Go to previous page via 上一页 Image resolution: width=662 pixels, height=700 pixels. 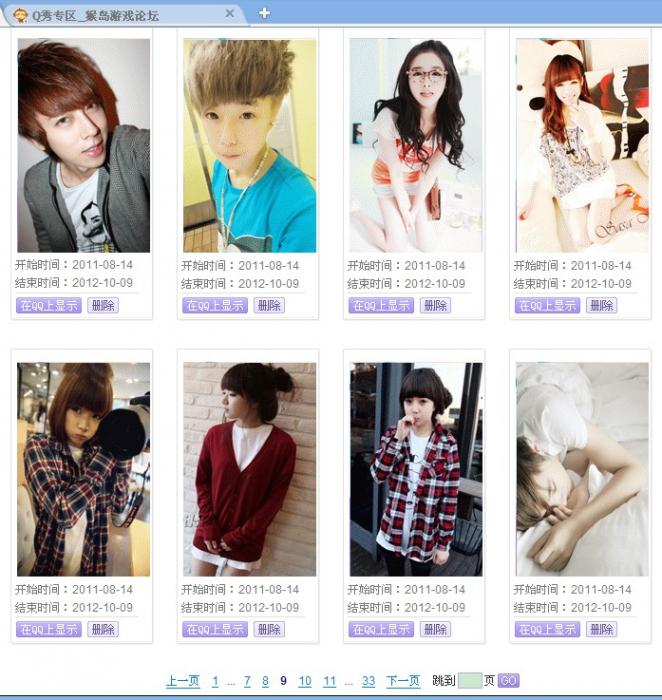[x=183, y=681]
